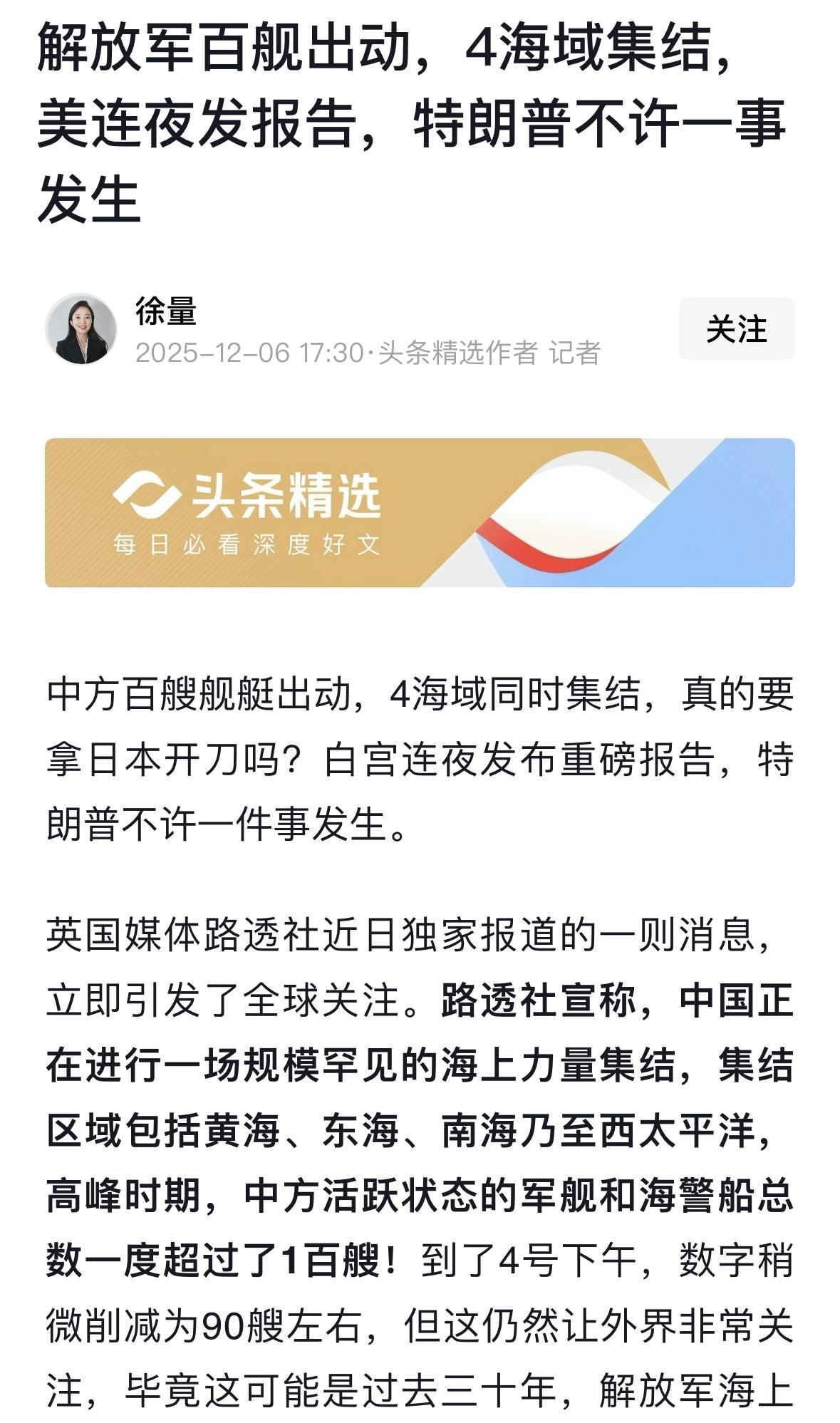
Task: Select the headline line 特朗普不许一事
Action: [591, 132]
